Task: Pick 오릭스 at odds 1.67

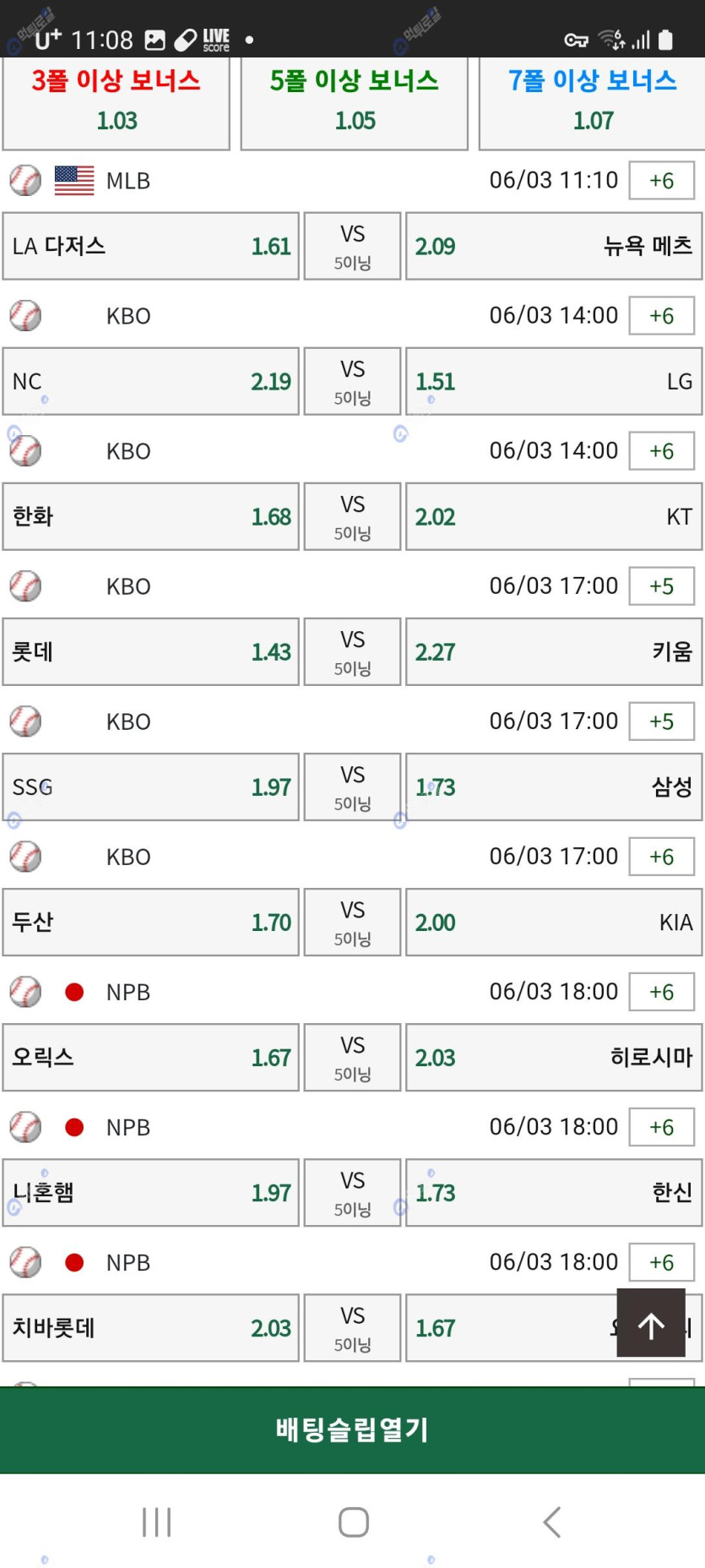Action: pos(150,1057)
